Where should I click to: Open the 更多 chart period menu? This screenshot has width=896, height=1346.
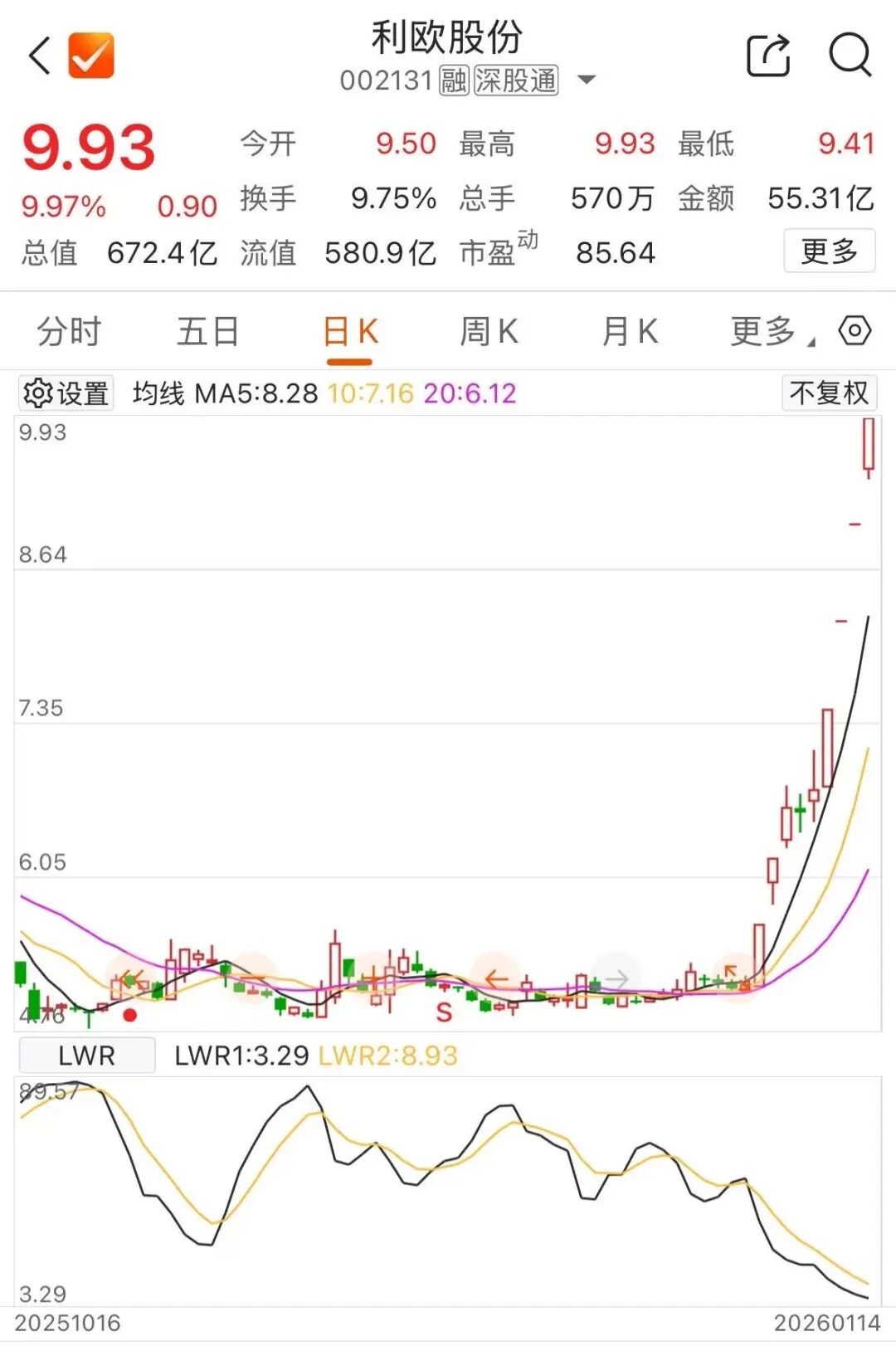coord(767,332)
